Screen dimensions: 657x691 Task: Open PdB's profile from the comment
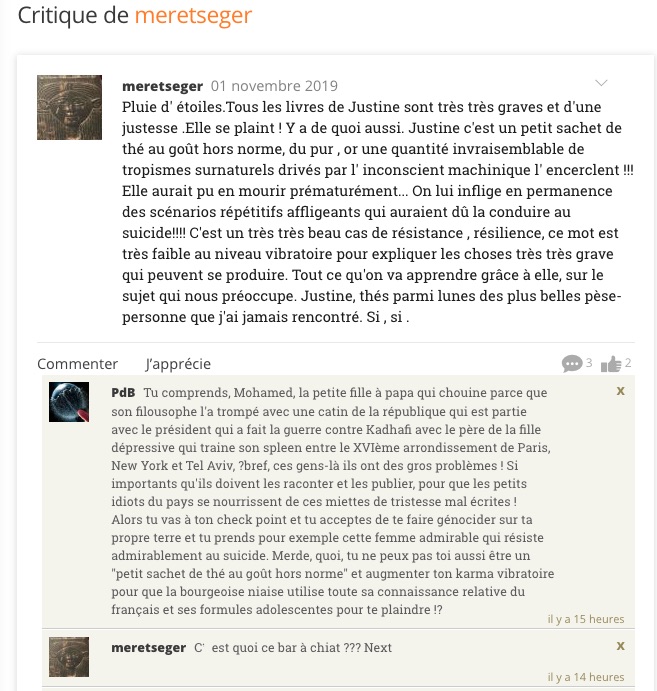click(x=123, y=392)
